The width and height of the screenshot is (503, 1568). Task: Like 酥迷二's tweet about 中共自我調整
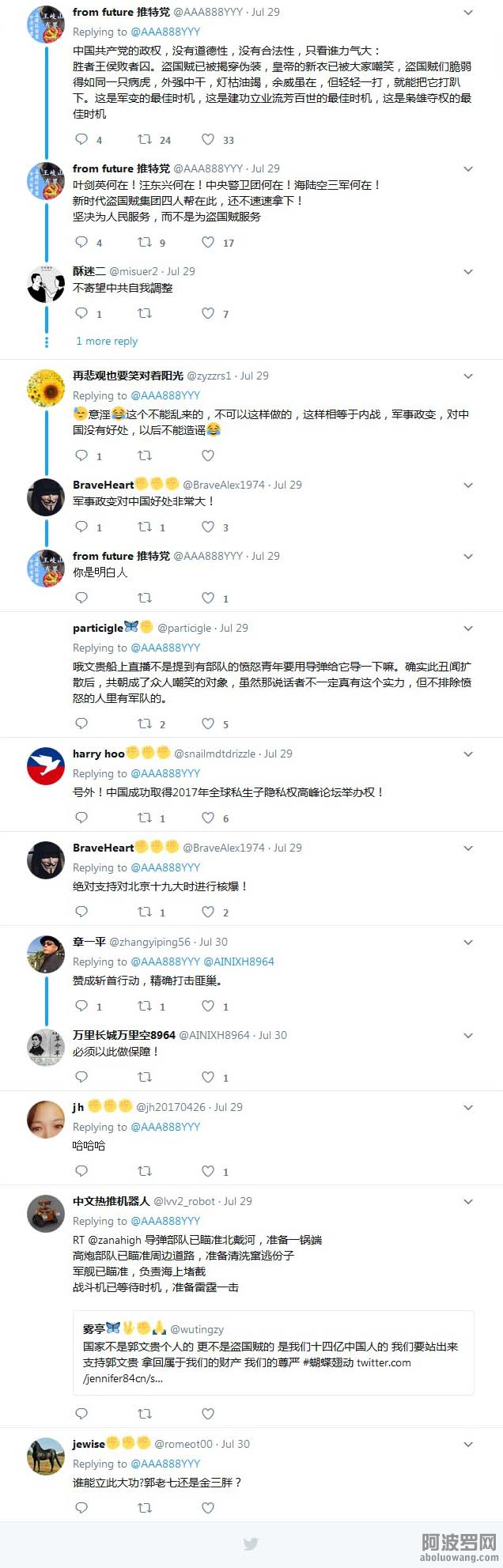point(208,314)
